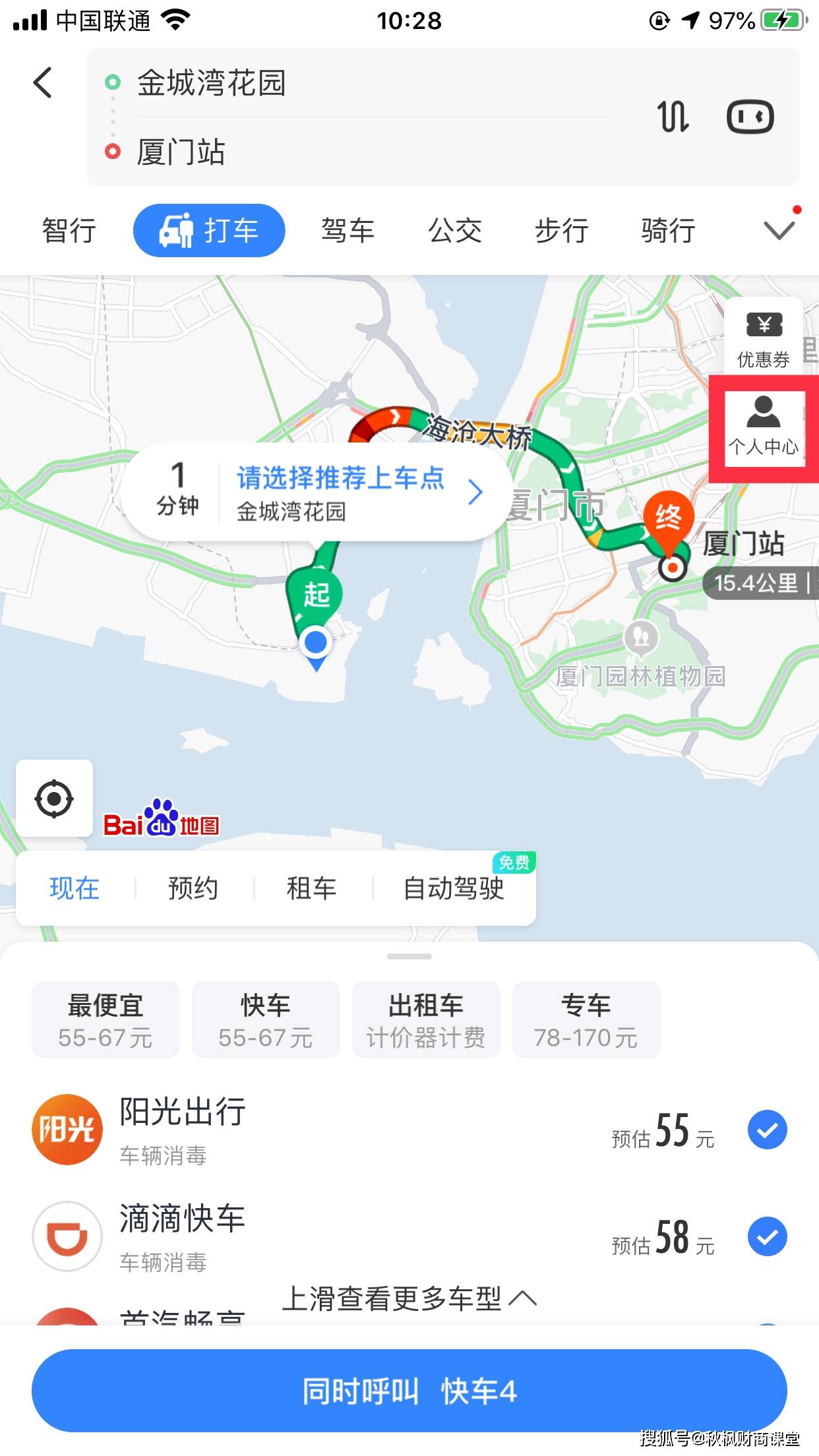Viewport: 819px width, 1456px height.
Task: Filter by 专车 78-170元
Action: 586,1019
